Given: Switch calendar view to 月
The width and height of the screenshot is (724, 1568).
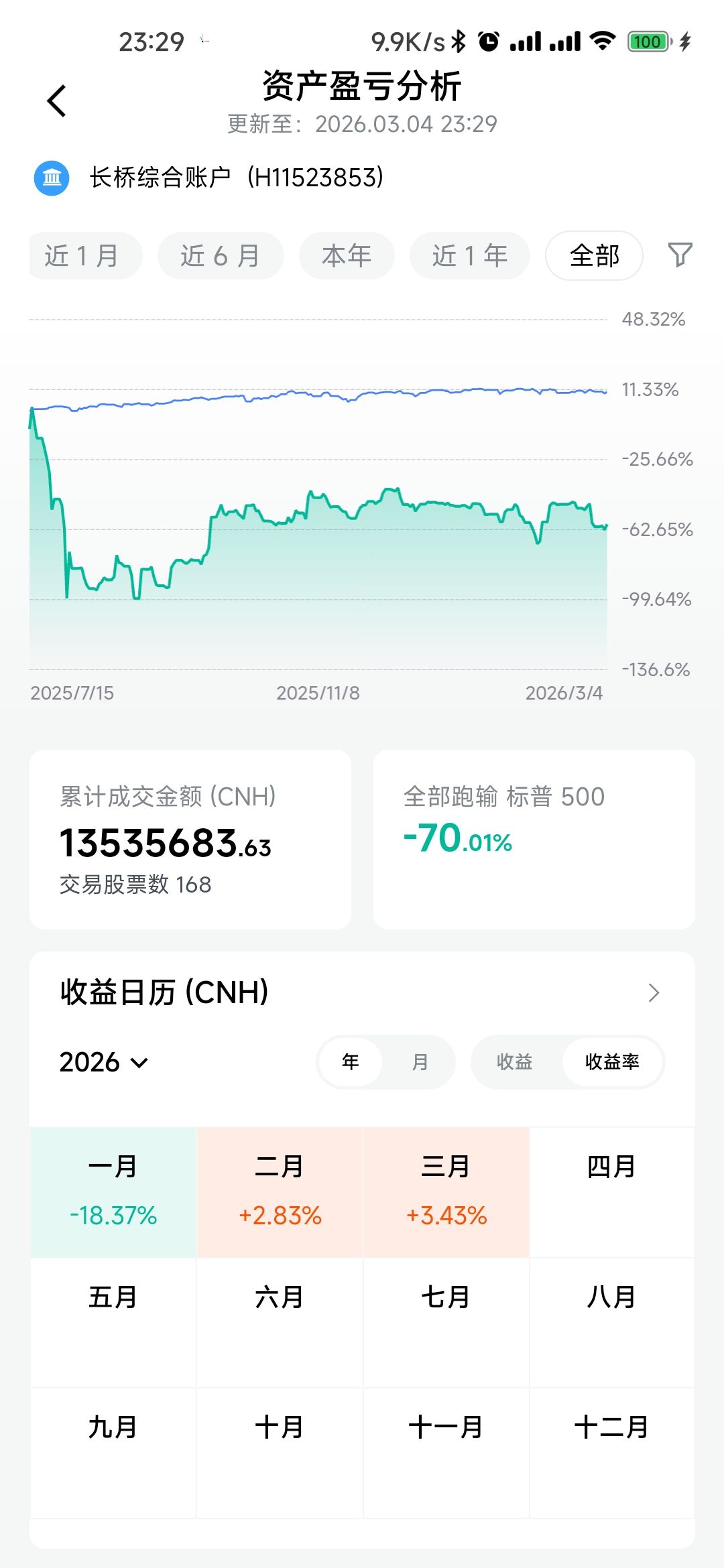Looking at the screenshot, I should coord(420,1062).
